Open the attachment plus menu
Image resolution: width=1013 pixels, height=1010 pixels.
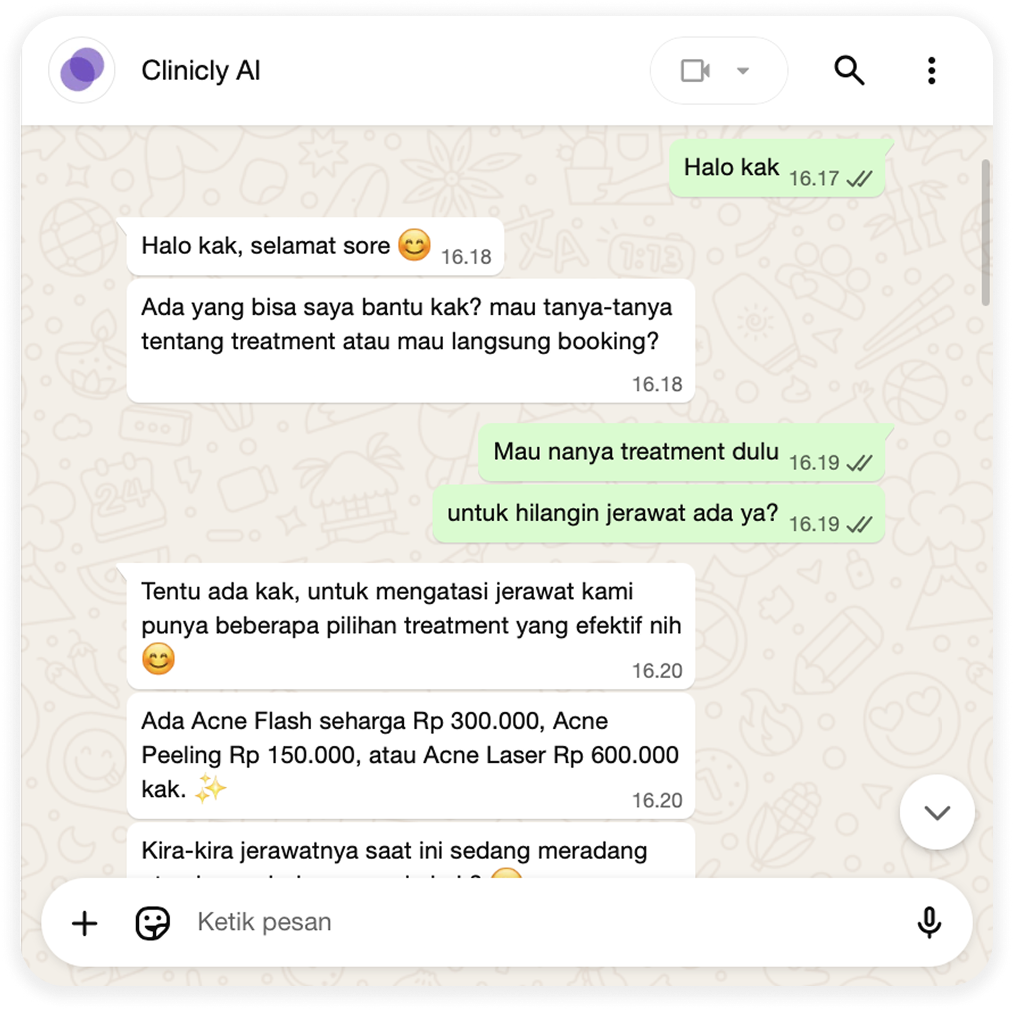85,923
